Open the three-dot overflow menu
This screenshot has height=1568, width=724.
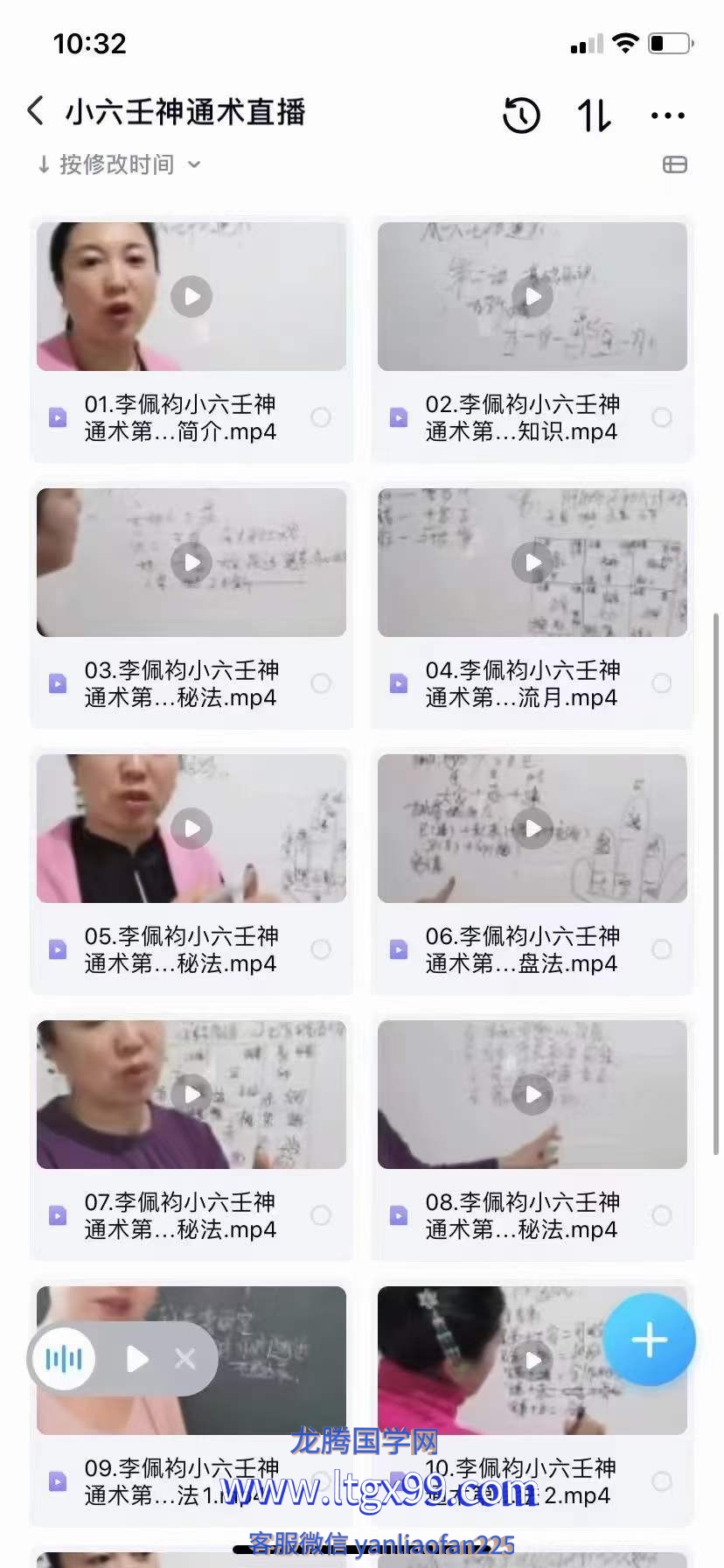pos(667,115)
